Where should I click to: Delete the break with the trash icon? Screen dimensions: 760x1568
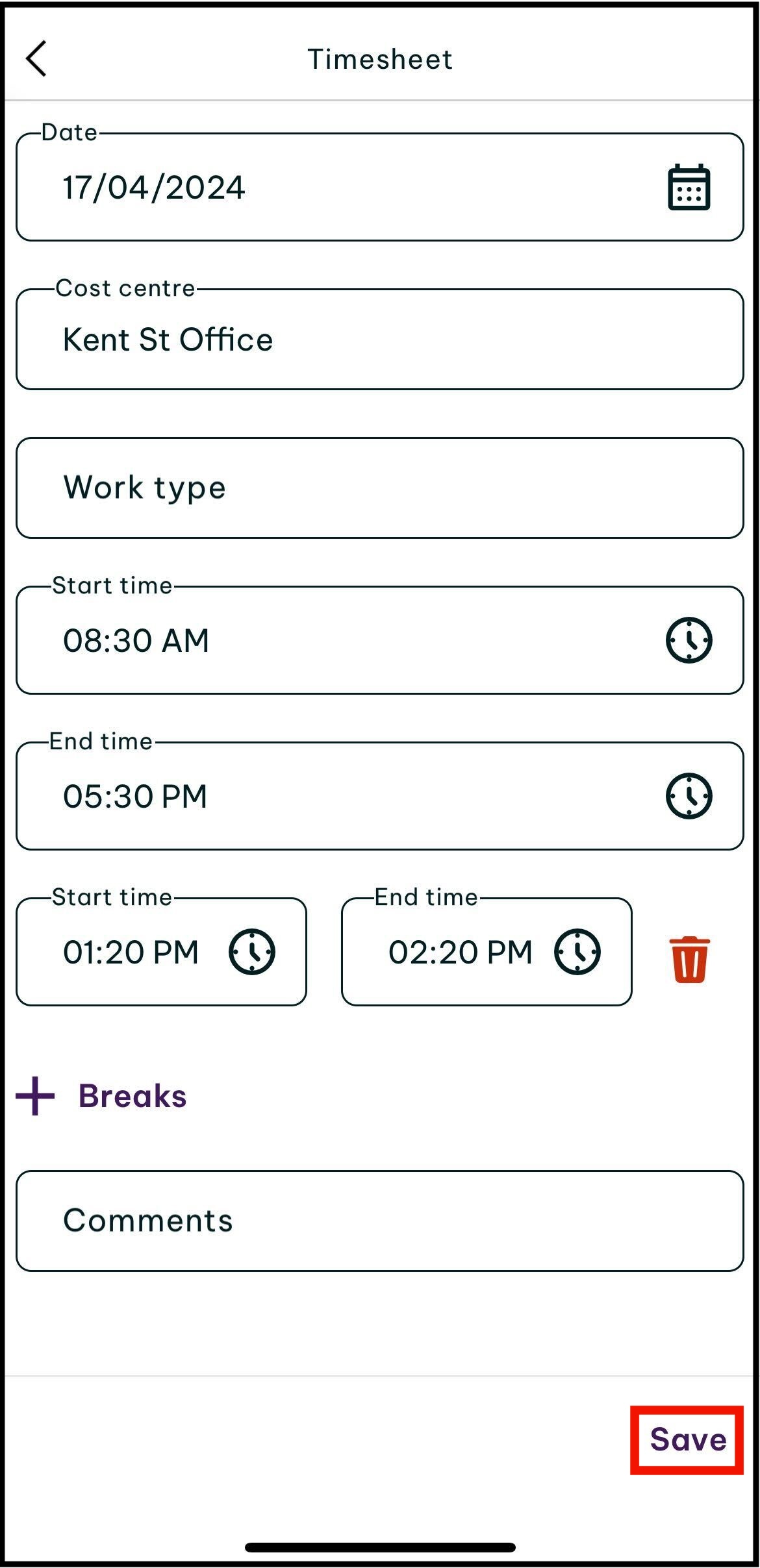(x=689, y=960)
